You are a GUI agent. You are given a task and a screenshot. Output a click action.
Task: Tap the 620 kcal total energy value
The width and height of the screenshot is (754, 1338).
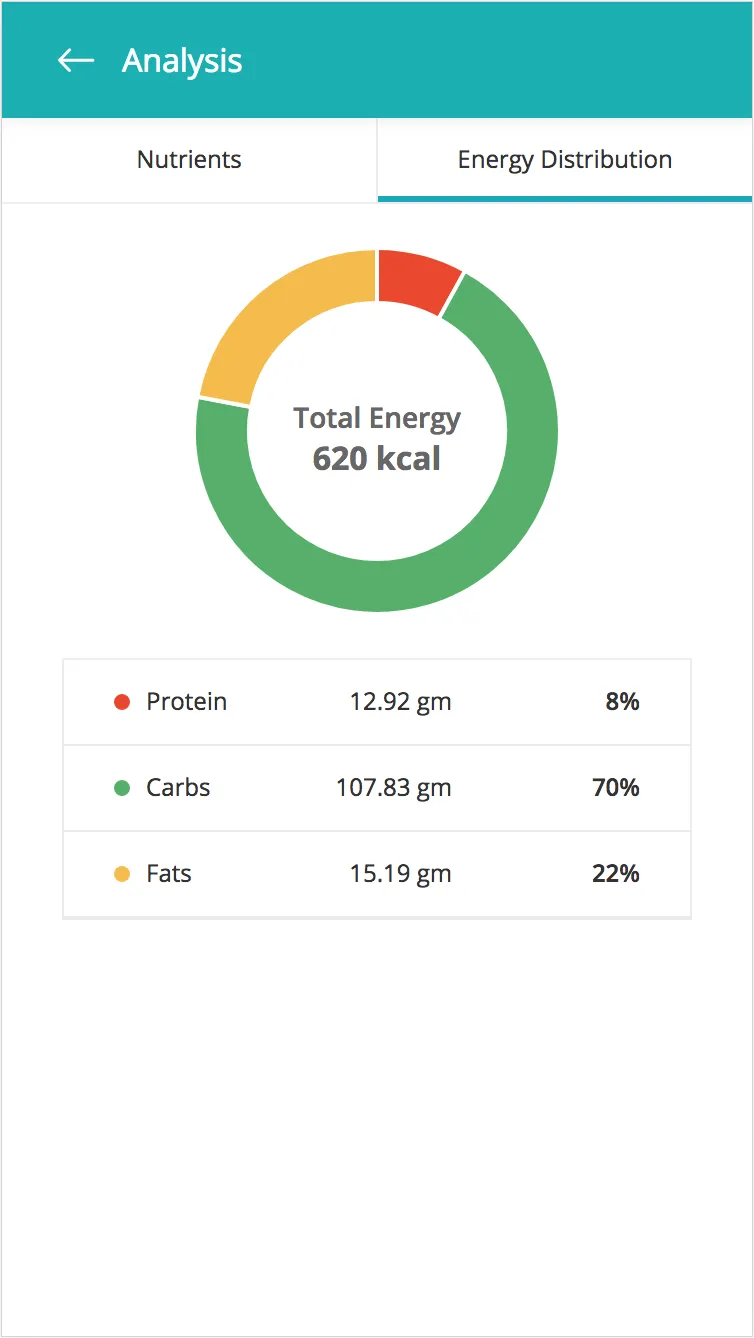click(x=377, y=459)
